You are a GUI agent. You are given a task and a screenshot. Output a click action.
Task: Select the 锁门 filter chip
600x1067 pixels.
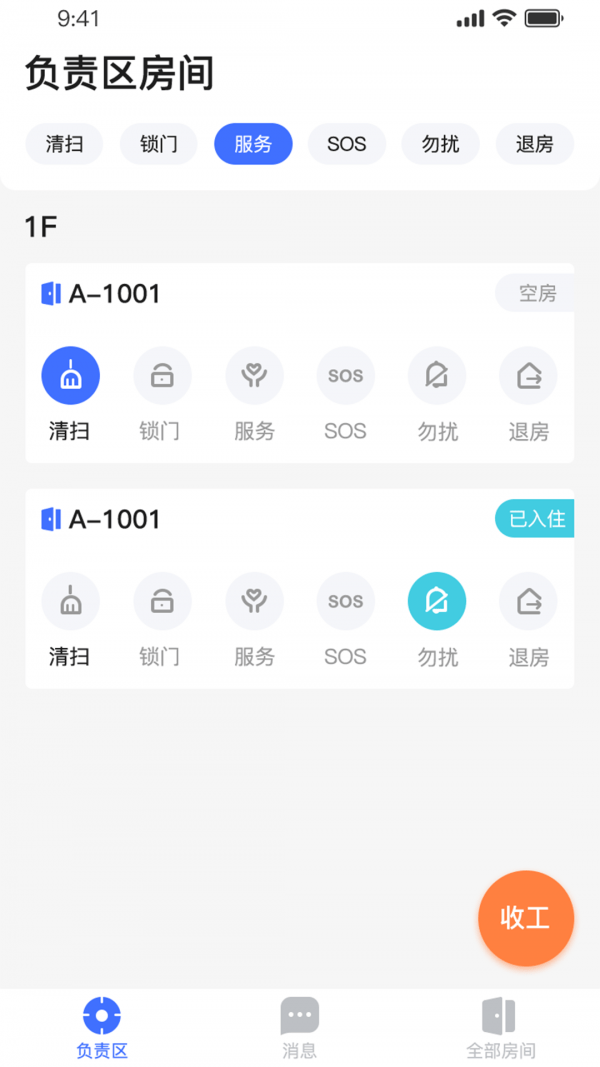click(159, 144)
